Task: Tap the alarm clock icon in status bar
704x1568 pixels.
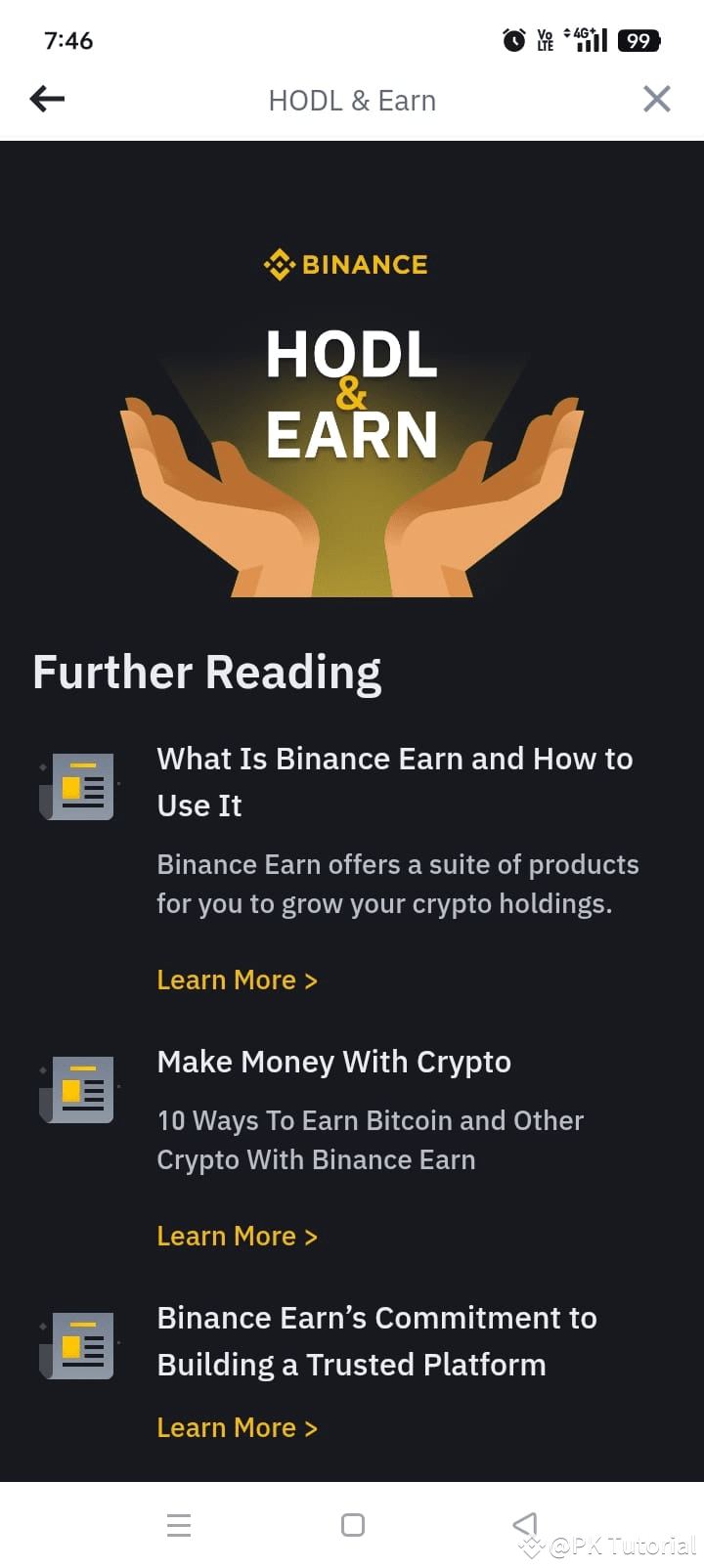Action: point(512,39)
